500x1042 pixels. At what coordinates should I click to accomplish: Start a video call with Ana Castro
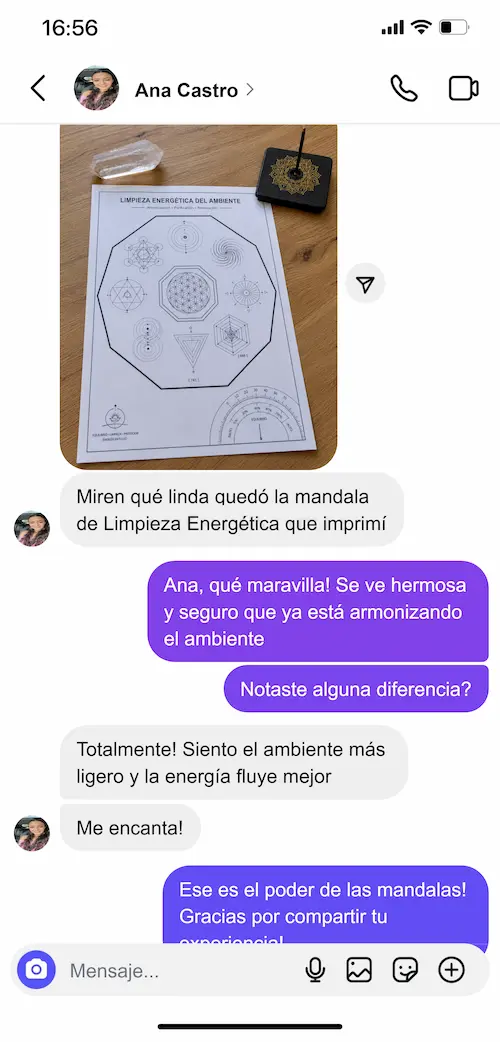(463, 88)
